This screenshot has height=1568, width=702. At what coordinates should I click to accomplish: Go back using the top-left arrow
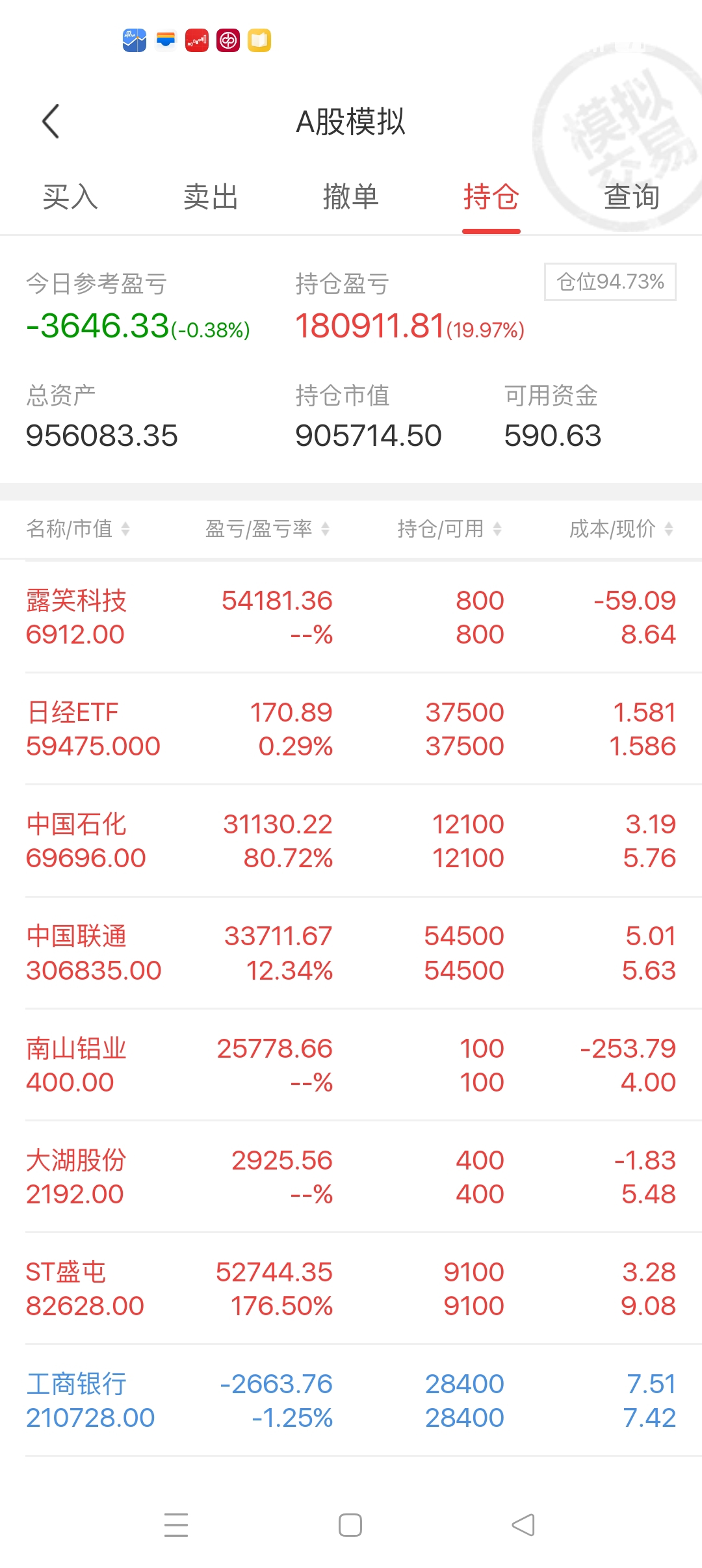(x=51, y=122)
